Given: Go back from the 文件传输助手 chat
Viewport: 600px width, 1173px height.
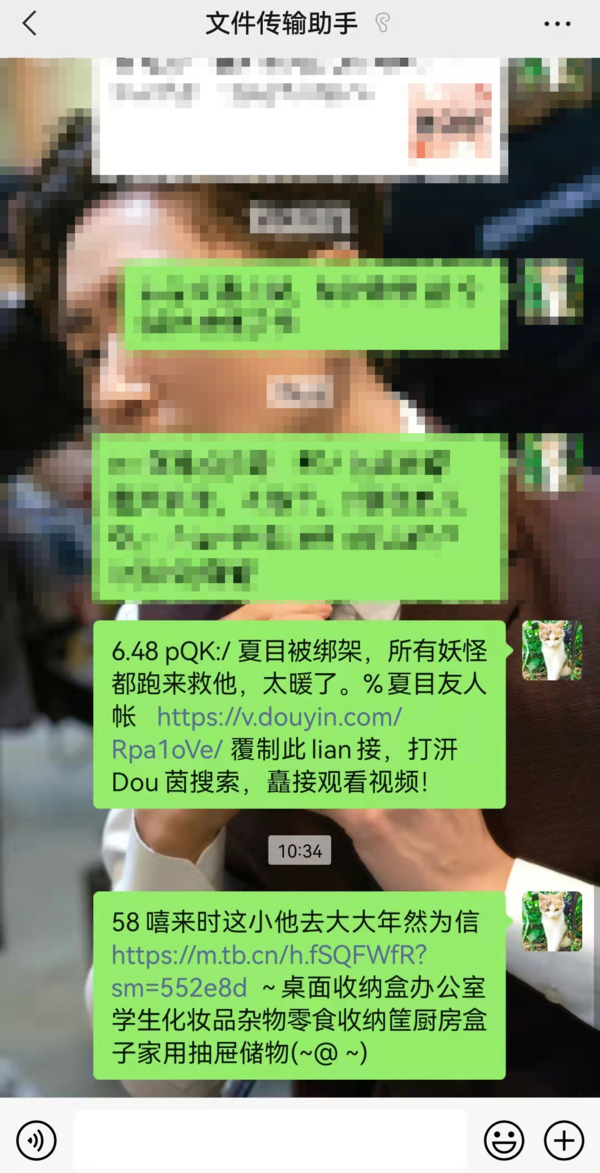Looking at the screenshot, I should 29,24.
